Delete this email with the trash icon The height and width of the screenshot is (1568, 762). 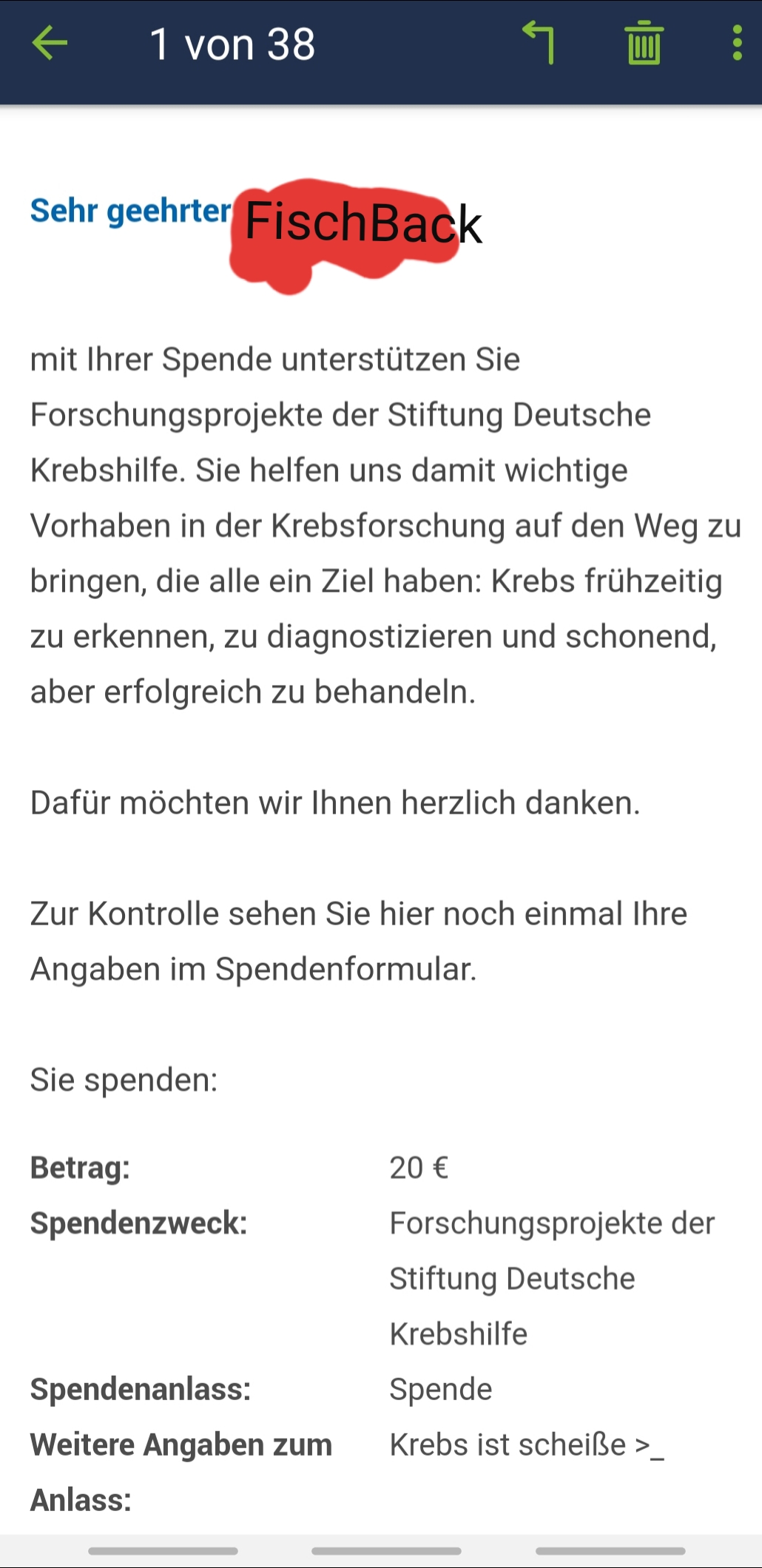[644, 43]
